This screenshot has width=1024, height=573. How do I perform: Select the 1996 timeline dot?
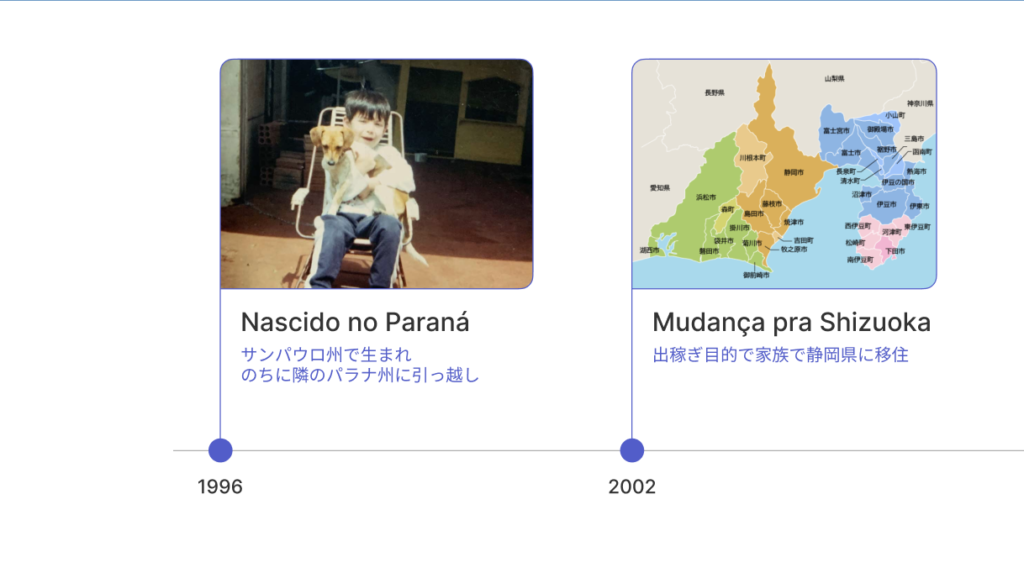coord(220,450)
